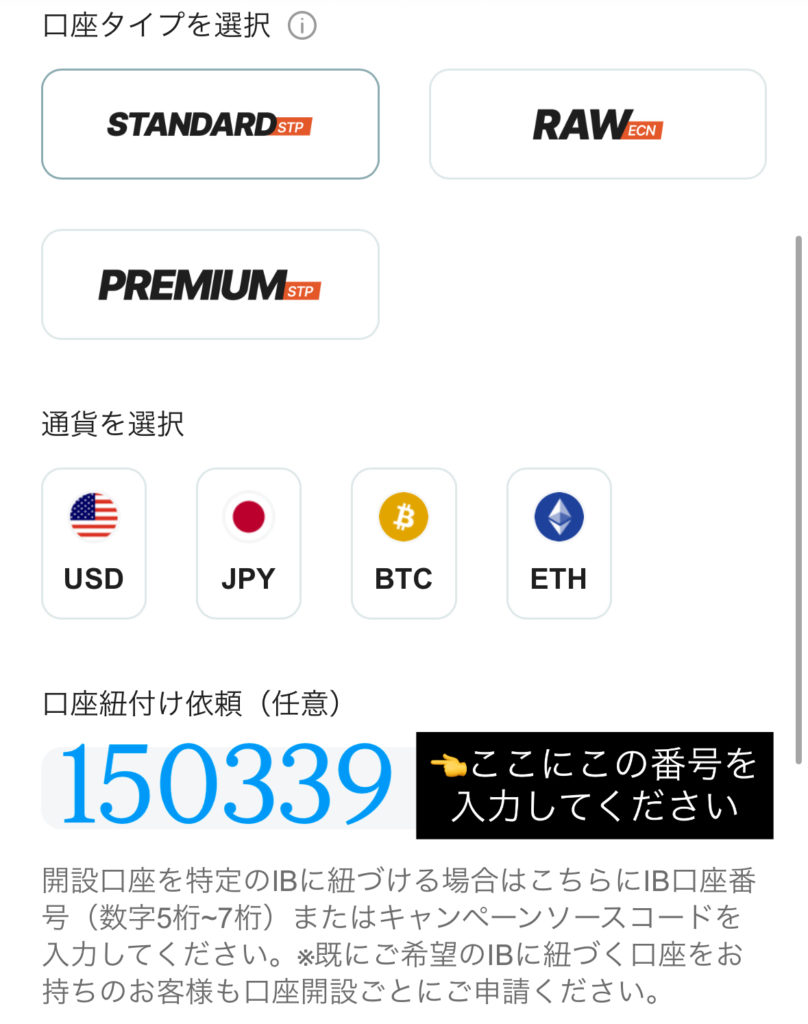Image resolution: width=808 pixels, height=1024 pixels.
Task: Select the STANDARD STP account type
Action: 210,124
